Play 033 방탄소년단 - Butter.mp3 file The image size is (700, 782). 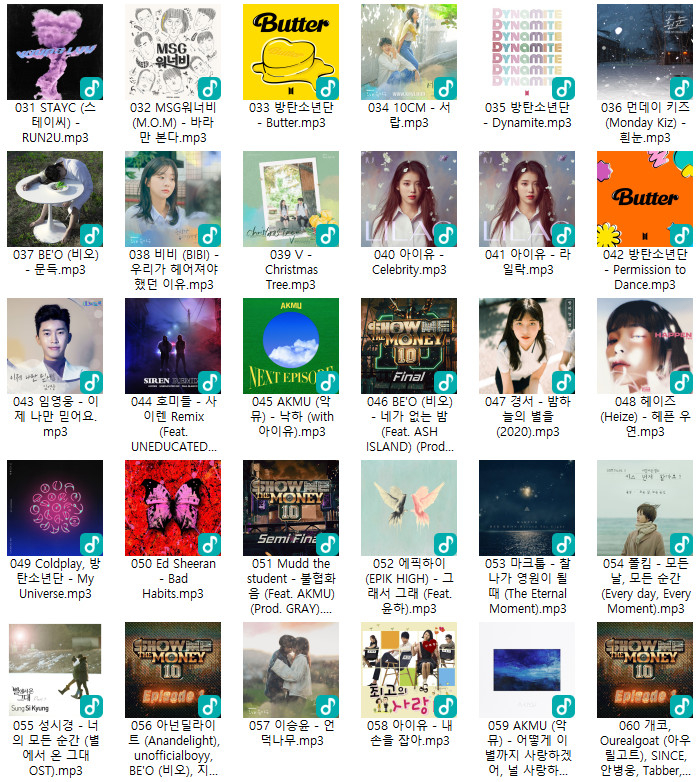[291, 52]
